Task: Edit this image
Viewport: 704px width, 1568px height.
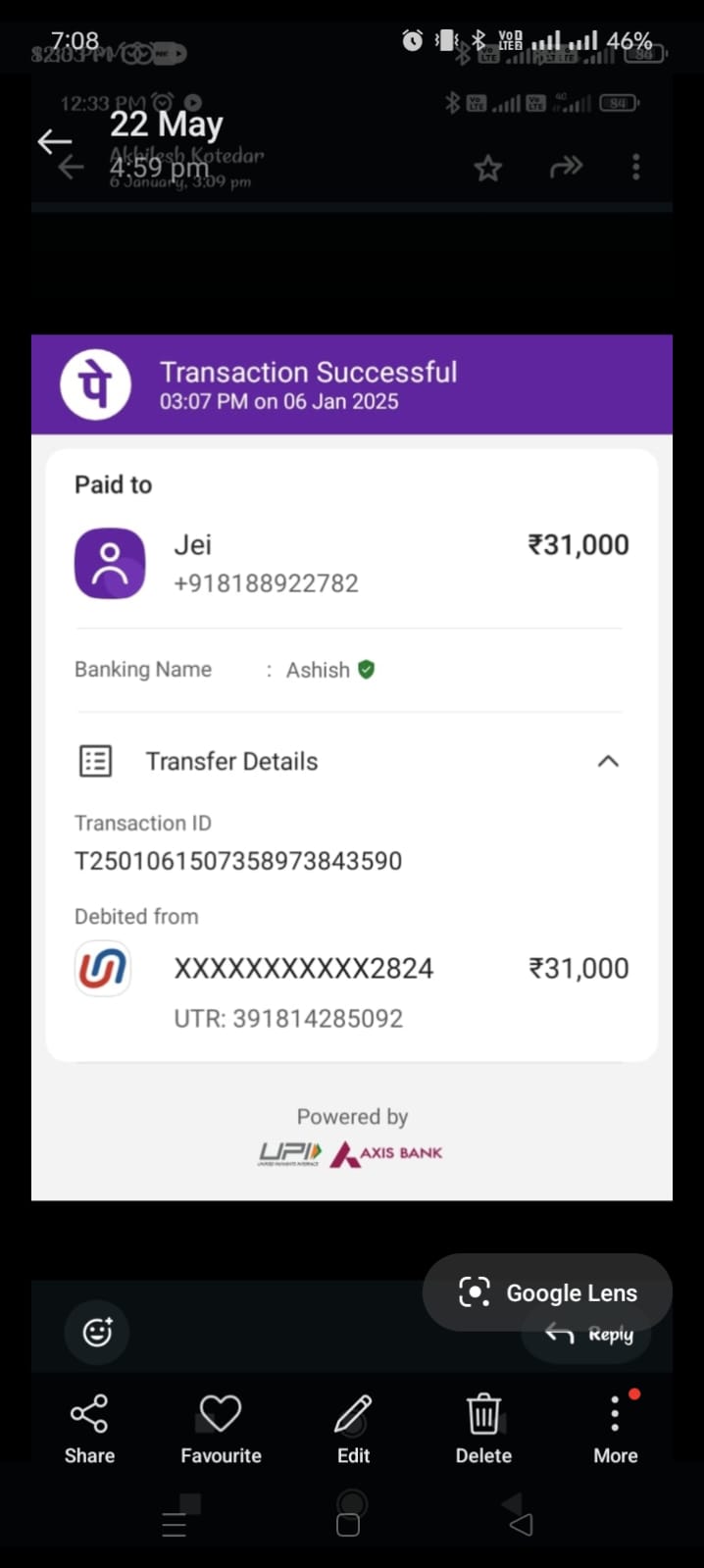Action: (x=353, y=1428)
